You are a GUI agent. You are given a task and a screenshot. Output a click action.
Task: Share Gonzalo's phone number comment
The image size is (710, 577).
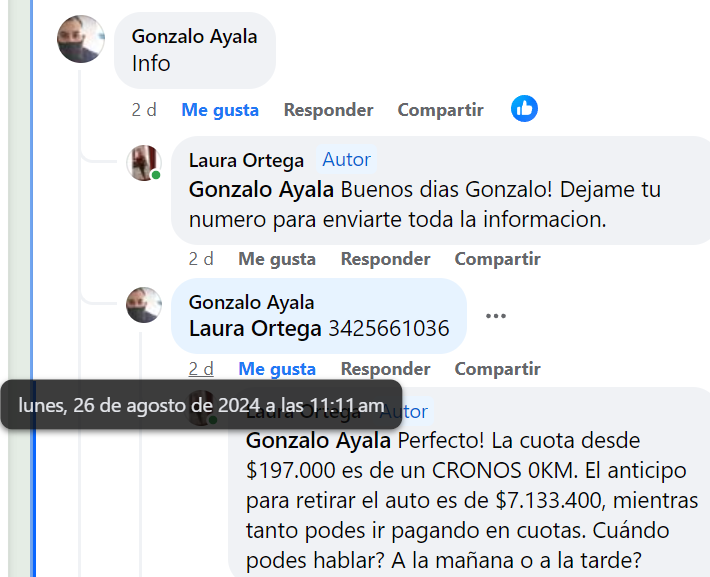pos(497,369)
